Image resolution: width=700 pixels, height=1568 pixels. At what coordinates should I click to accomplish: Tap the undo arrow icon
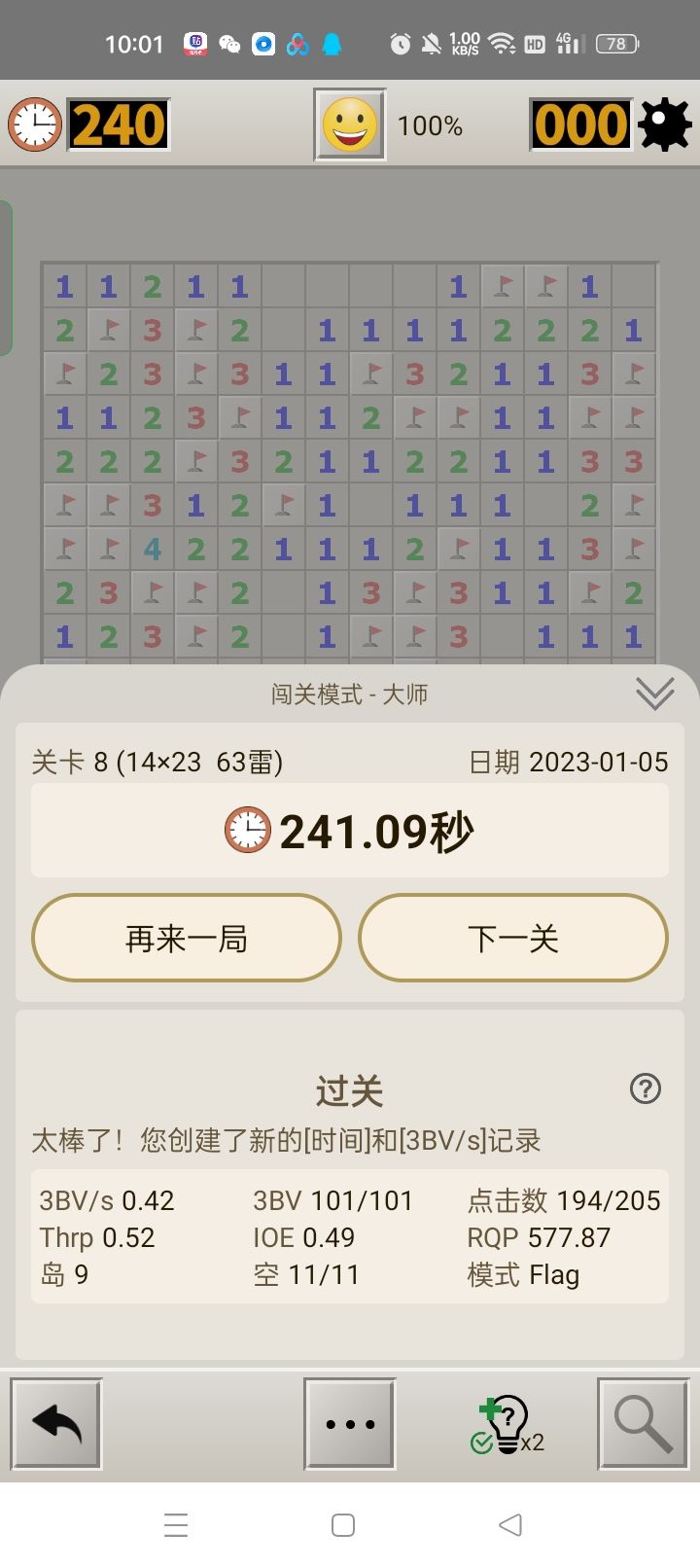coord(55,1423)
